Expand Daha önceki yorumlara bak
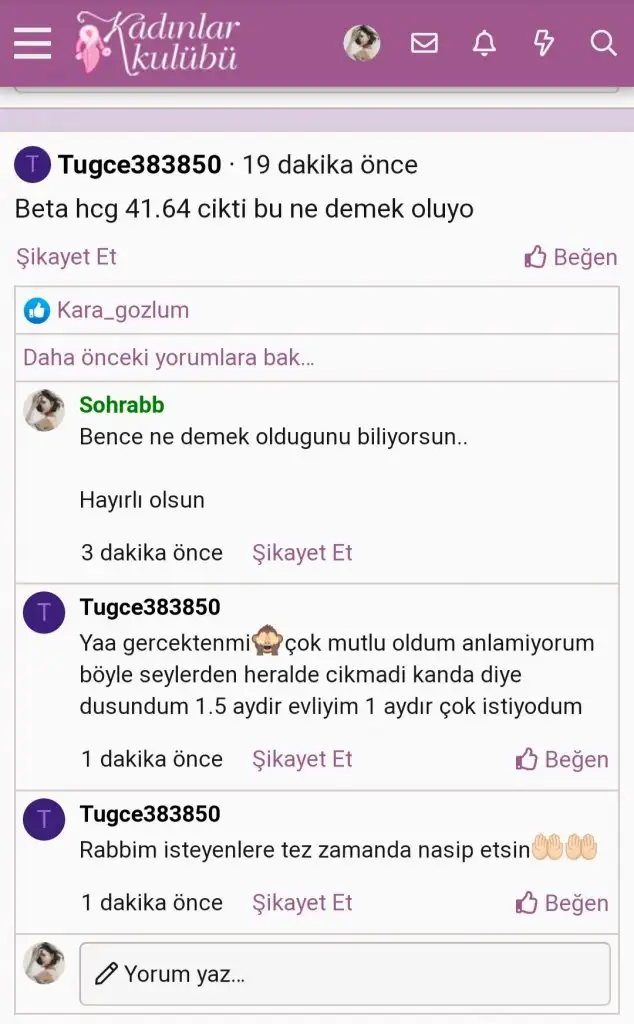Viewport: 634px width, 1024px height. click(x=168, y=357)
